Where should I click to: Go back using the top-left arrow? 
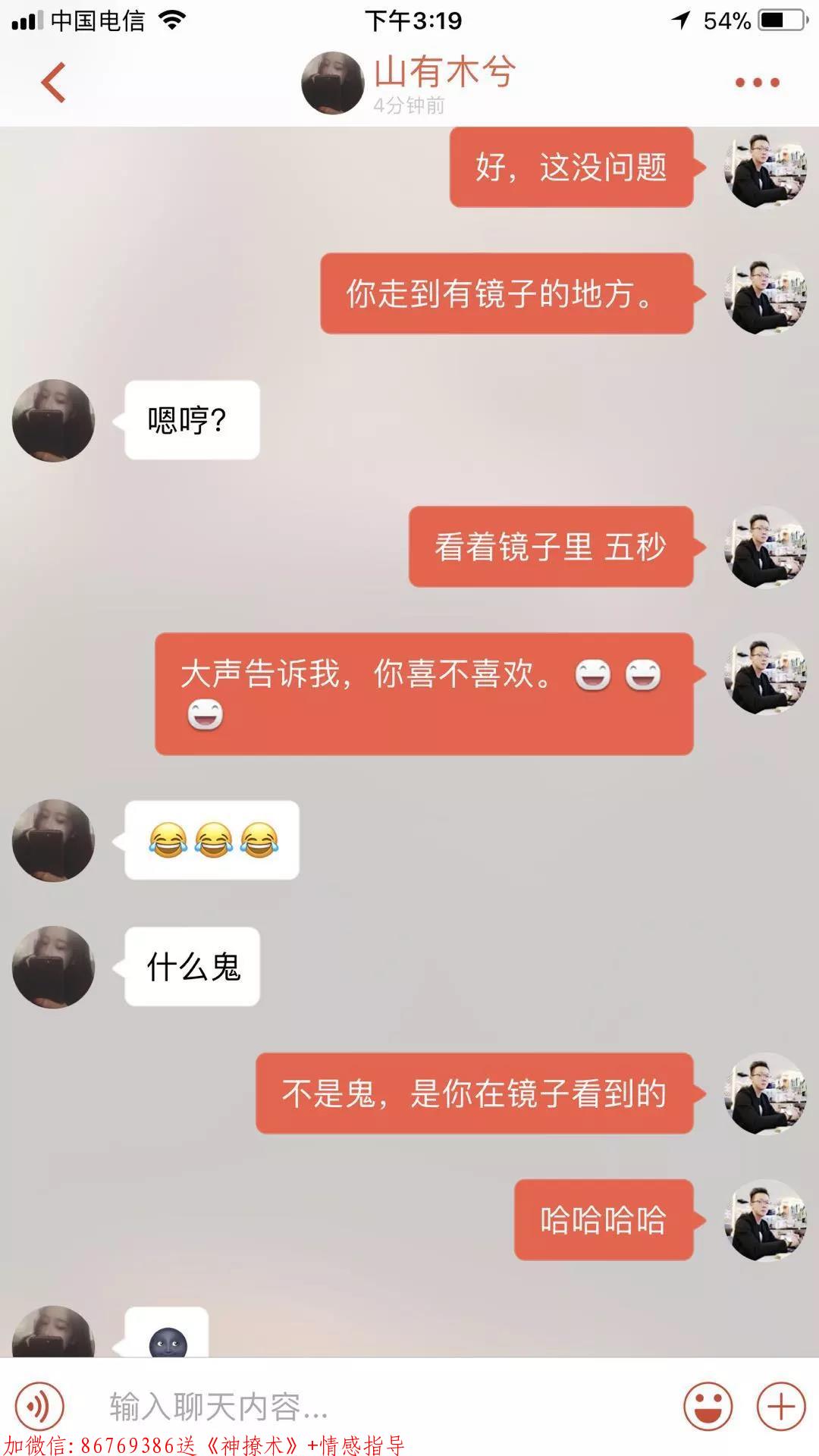(x=53, y=83)
